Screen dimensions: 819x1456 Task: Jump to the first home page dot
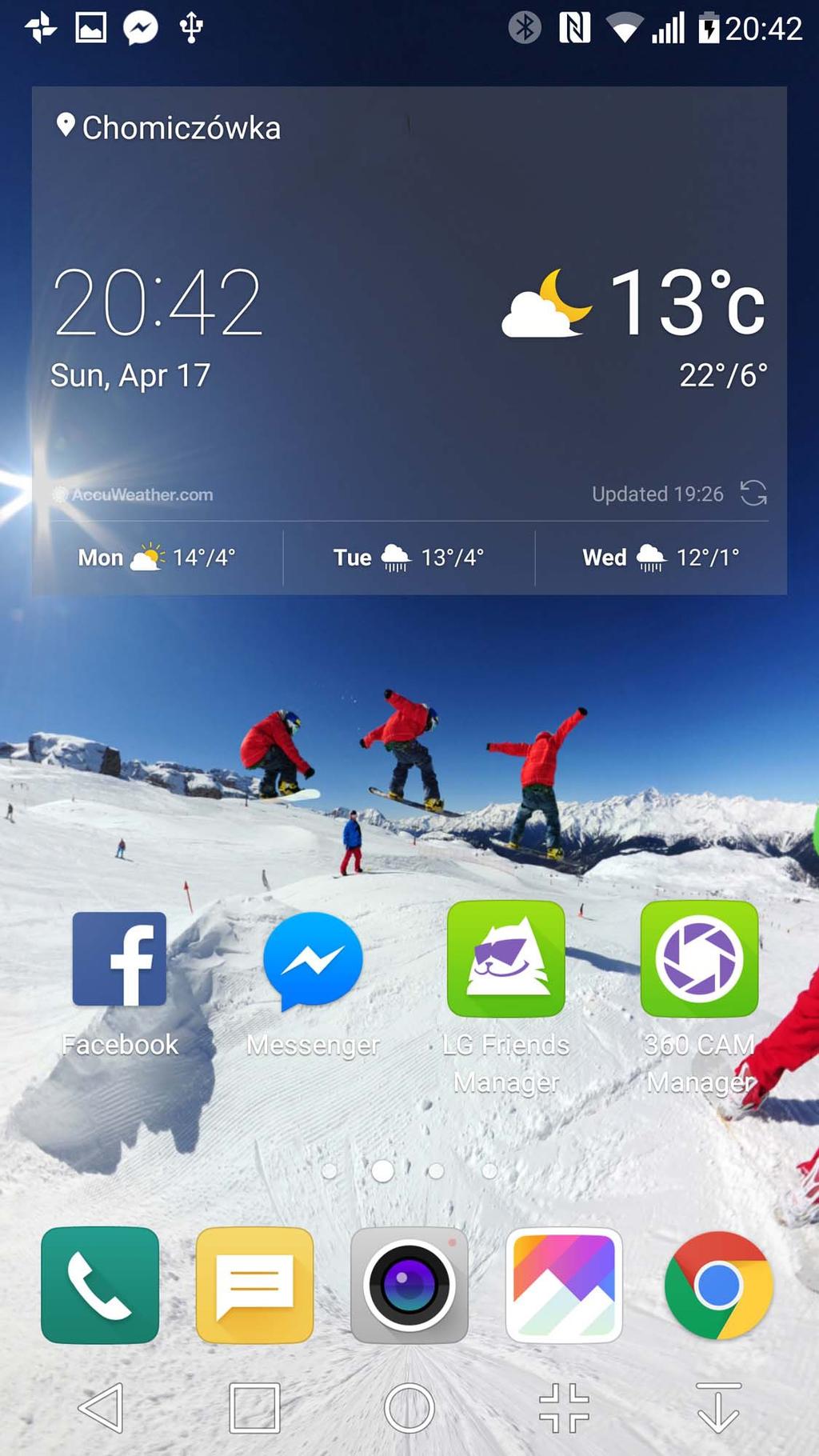pos(329,1170)
